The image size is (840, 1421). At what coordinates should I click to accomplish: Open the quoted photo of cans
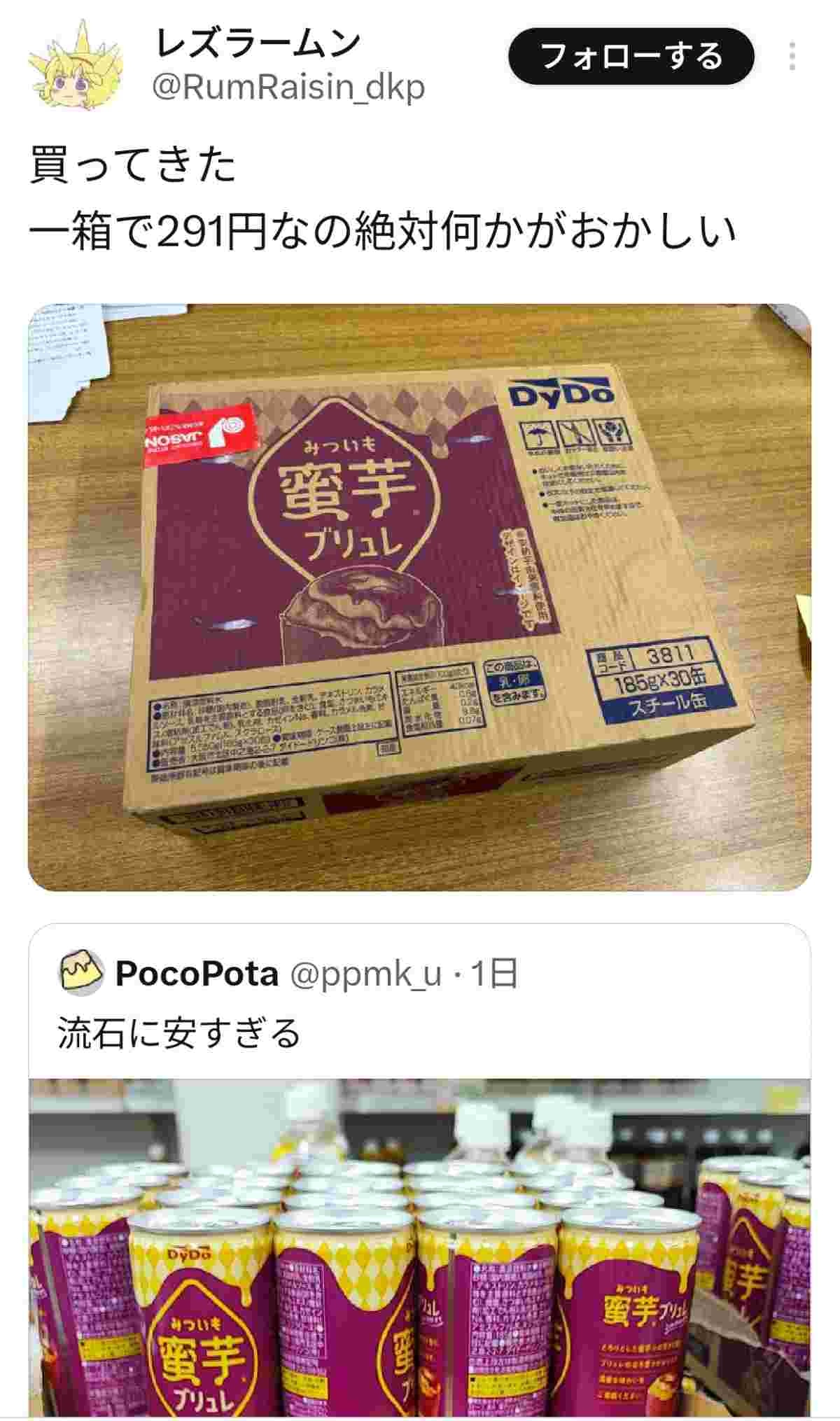click(x=419, y=1246)
